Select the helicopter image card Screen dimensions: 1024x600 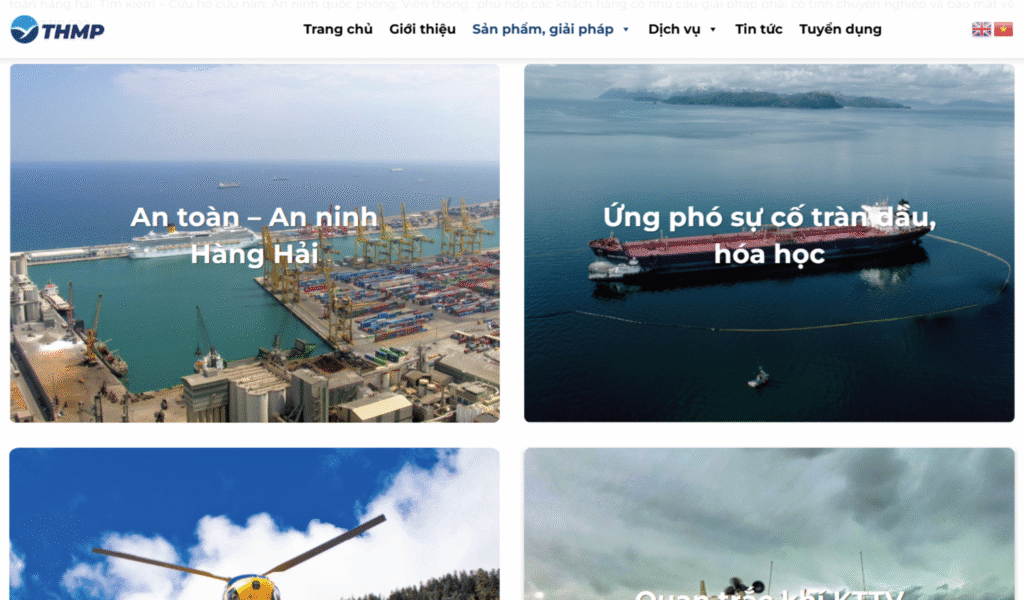point(254,525)
